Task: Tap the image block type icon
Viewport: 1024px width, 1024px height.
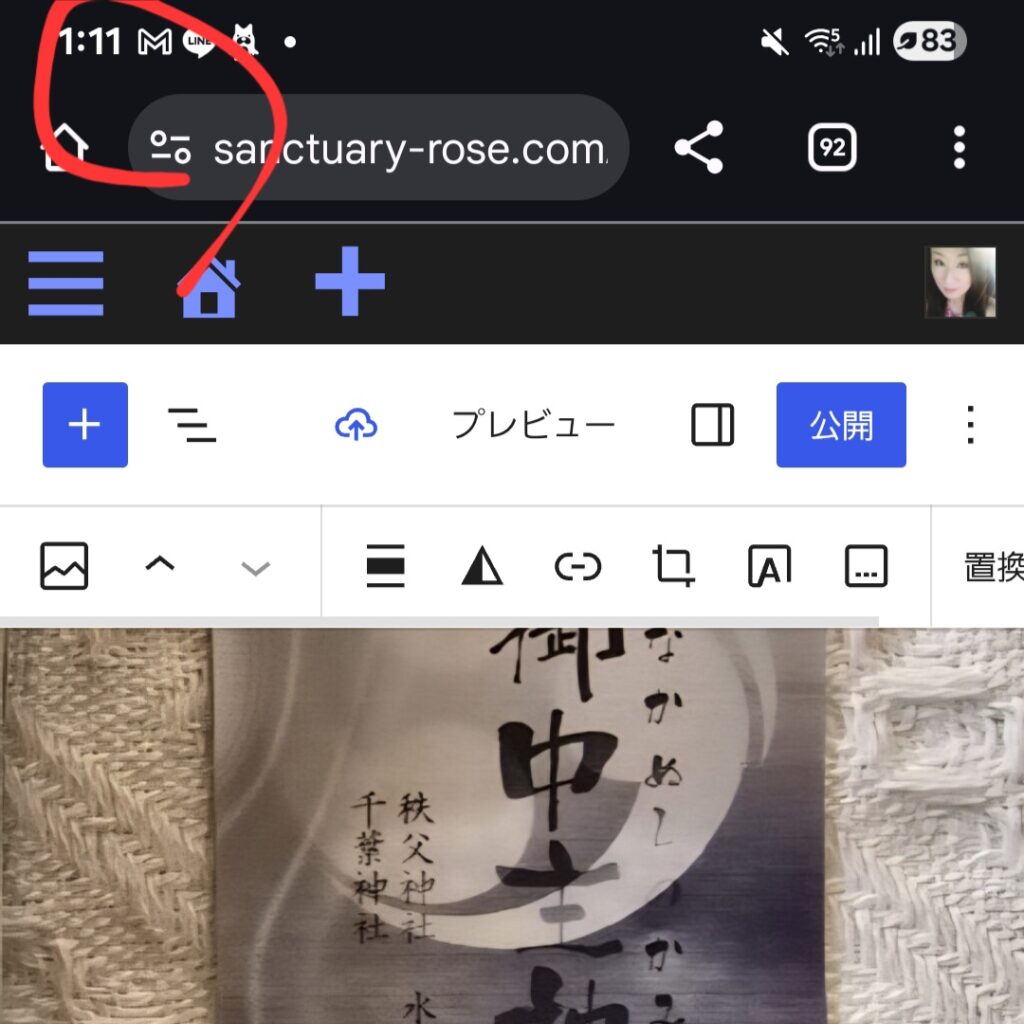Action: (x=64, y=567)
